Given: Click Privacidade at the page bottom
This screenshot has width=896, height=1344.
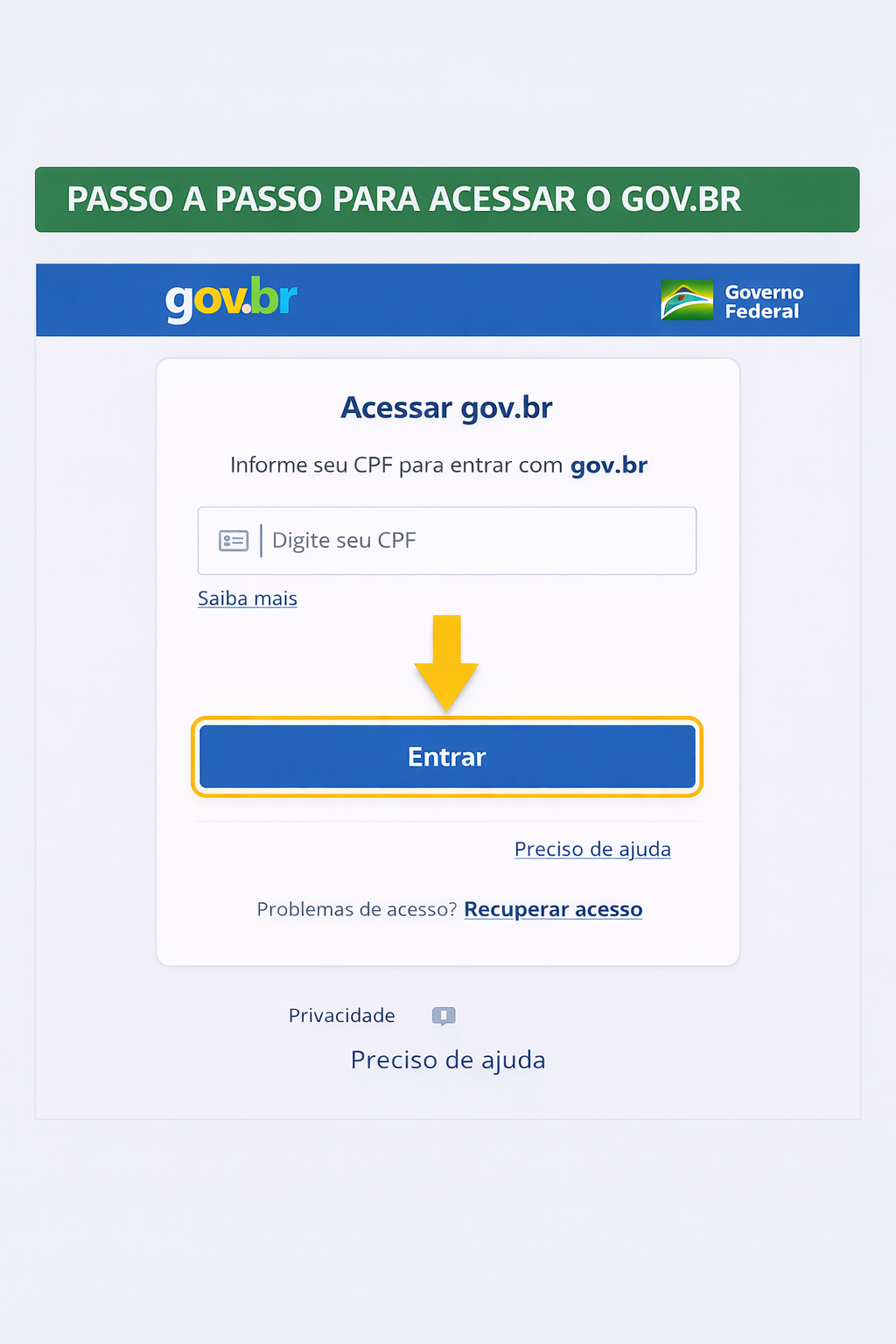Looking at the screenshot, I should pyautogui.click(x=341, y=1016).
